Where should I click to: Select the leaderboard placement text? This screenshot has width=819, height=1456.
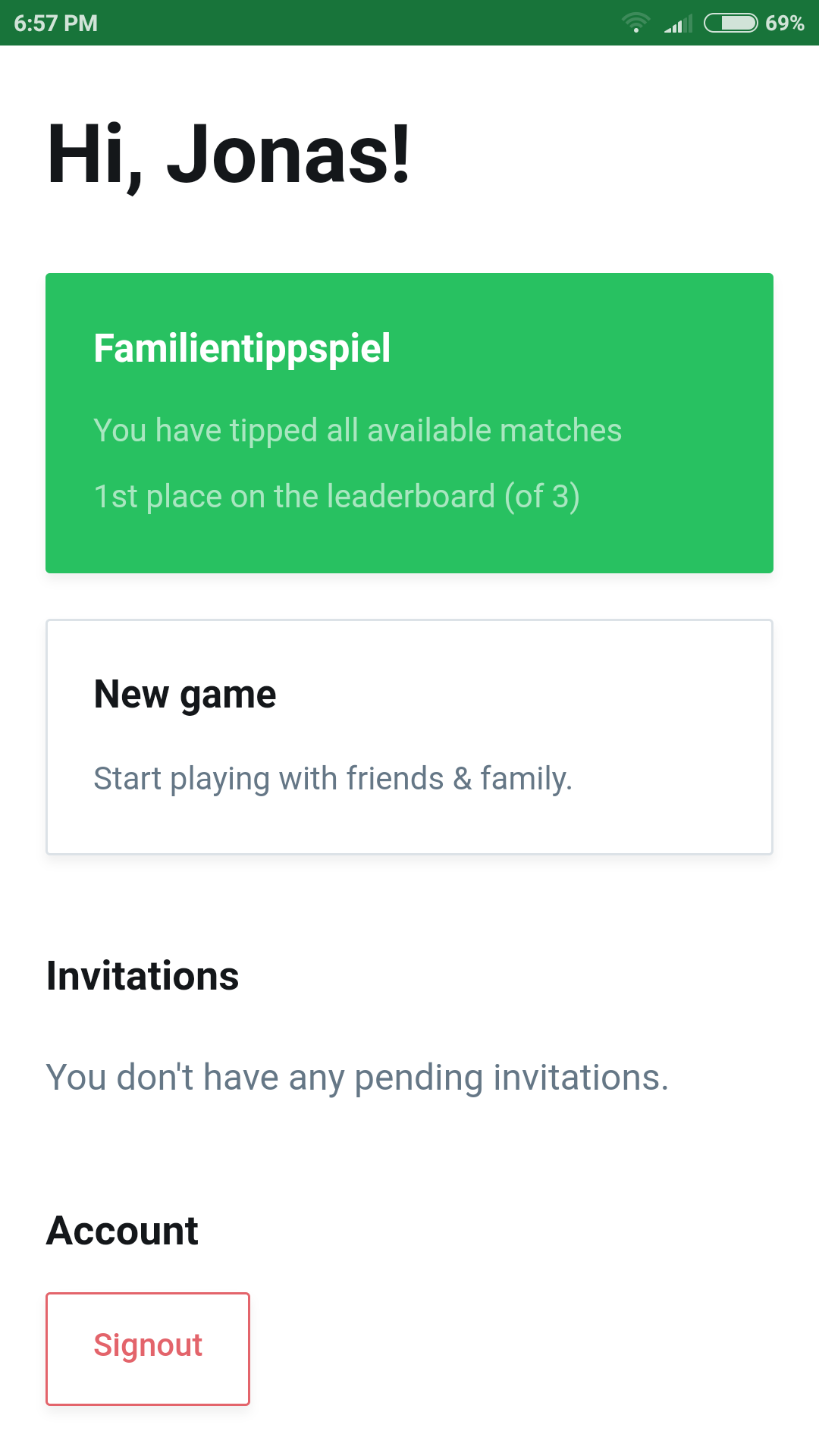click(x=337, y=496)
